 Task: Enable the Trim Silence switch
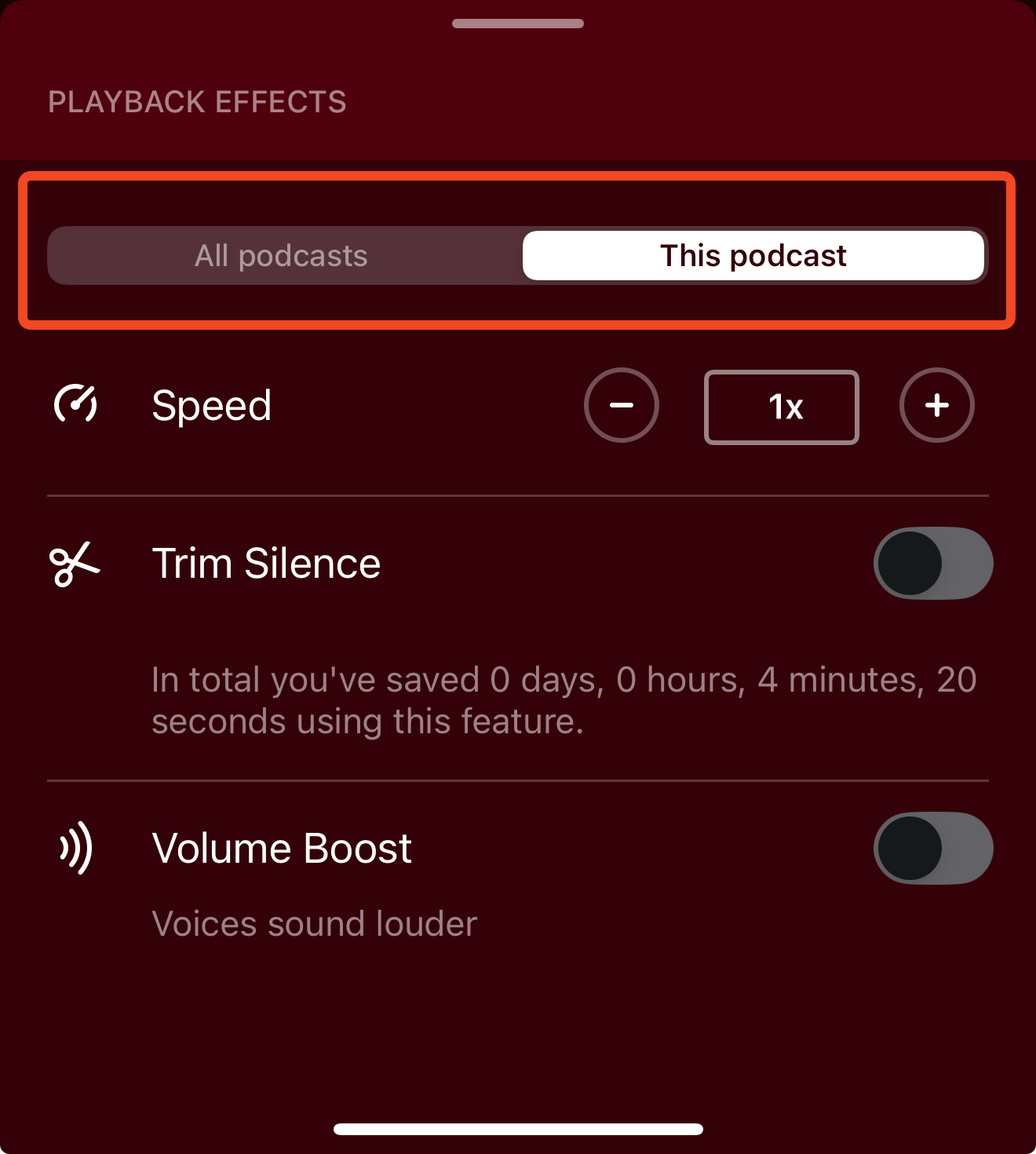pyautogui.click(x=933, y=563)
